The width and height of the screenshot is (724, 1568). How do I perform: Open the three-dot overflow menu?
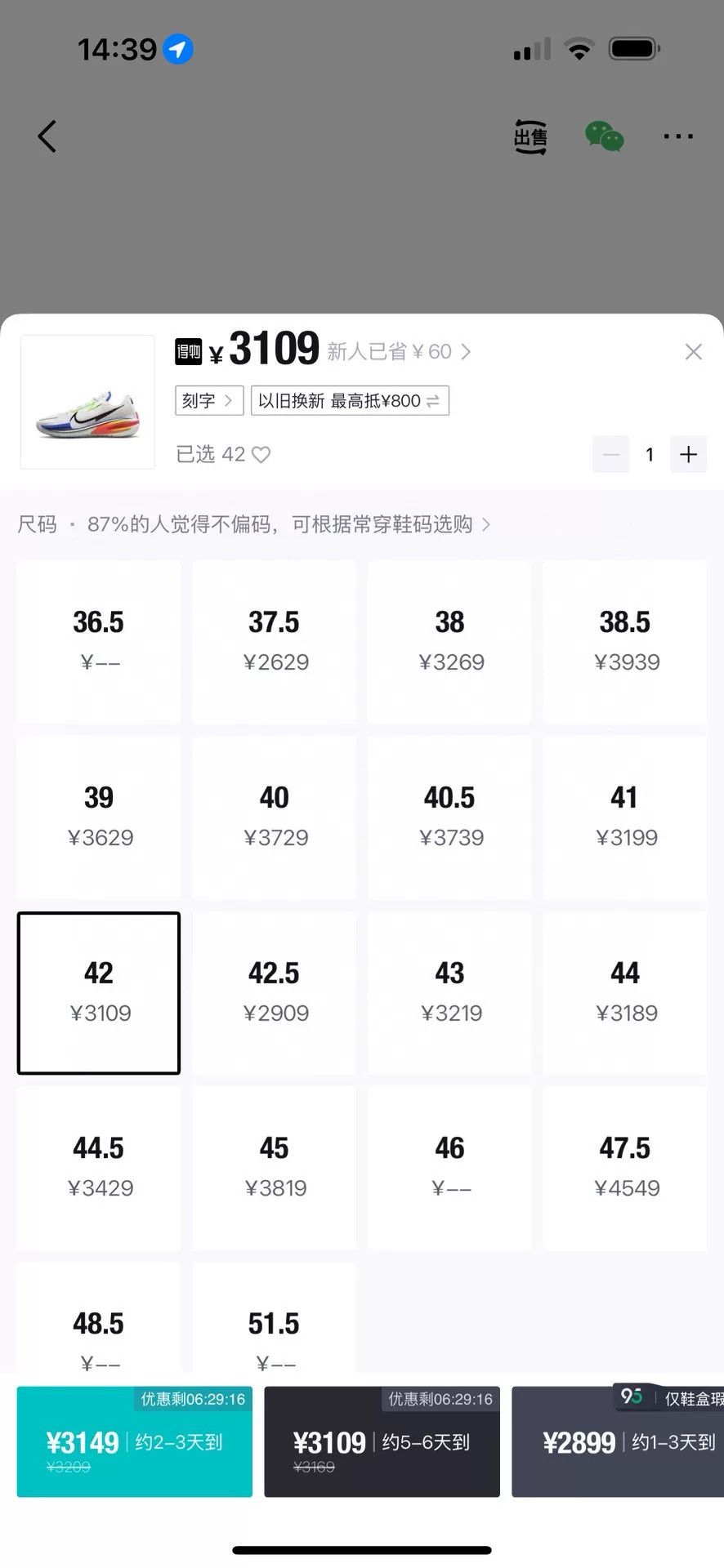click(x=678, y=136)
